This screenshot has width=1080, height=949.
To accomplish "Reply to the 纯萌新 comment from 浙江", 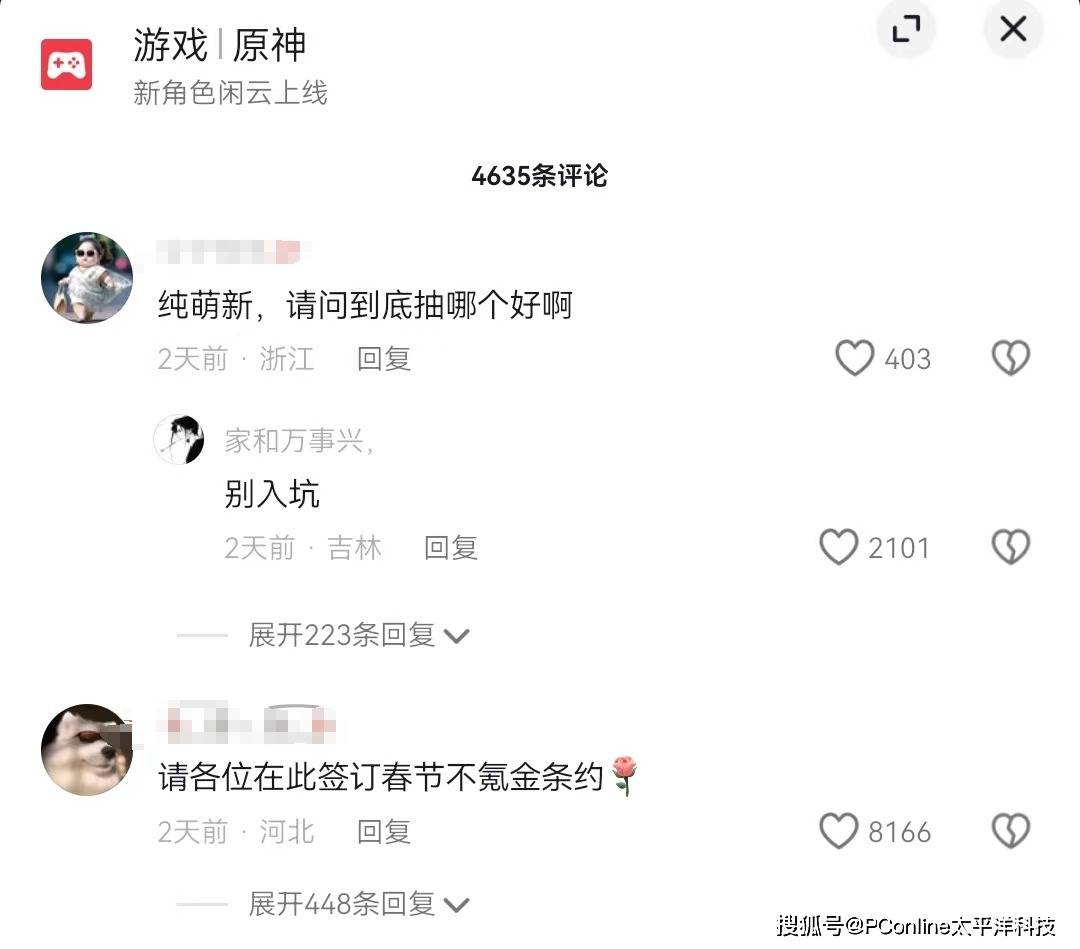I will 384,359.
